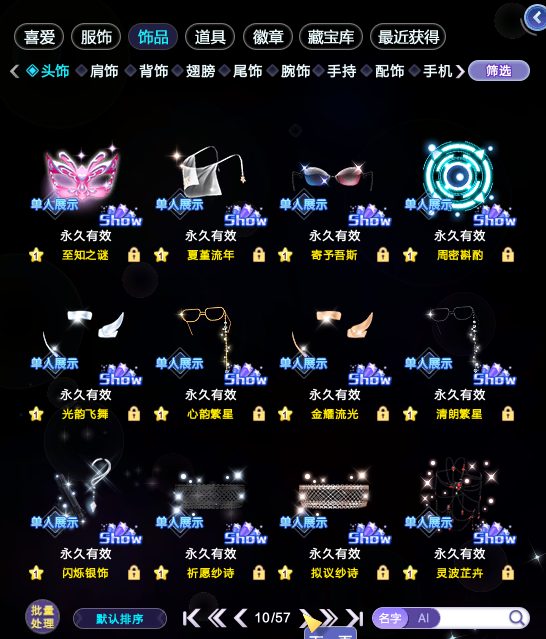The height and width of the screenshot is (639, 546).
Task: Select the 徽章 tab
Action: pyautogui.click(x=268, y=37)
